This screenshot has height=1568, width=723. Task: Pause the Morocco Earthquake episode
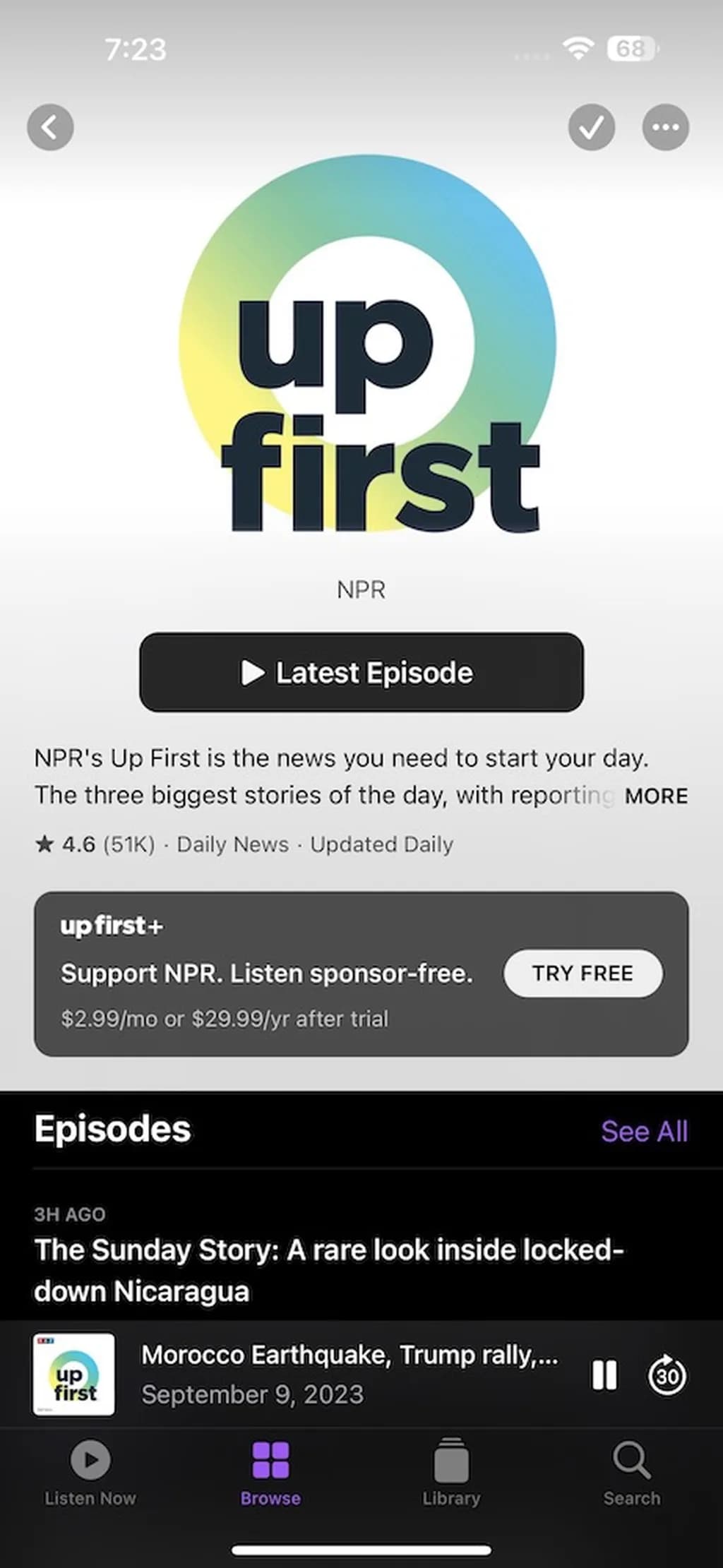coord(604,1375)
